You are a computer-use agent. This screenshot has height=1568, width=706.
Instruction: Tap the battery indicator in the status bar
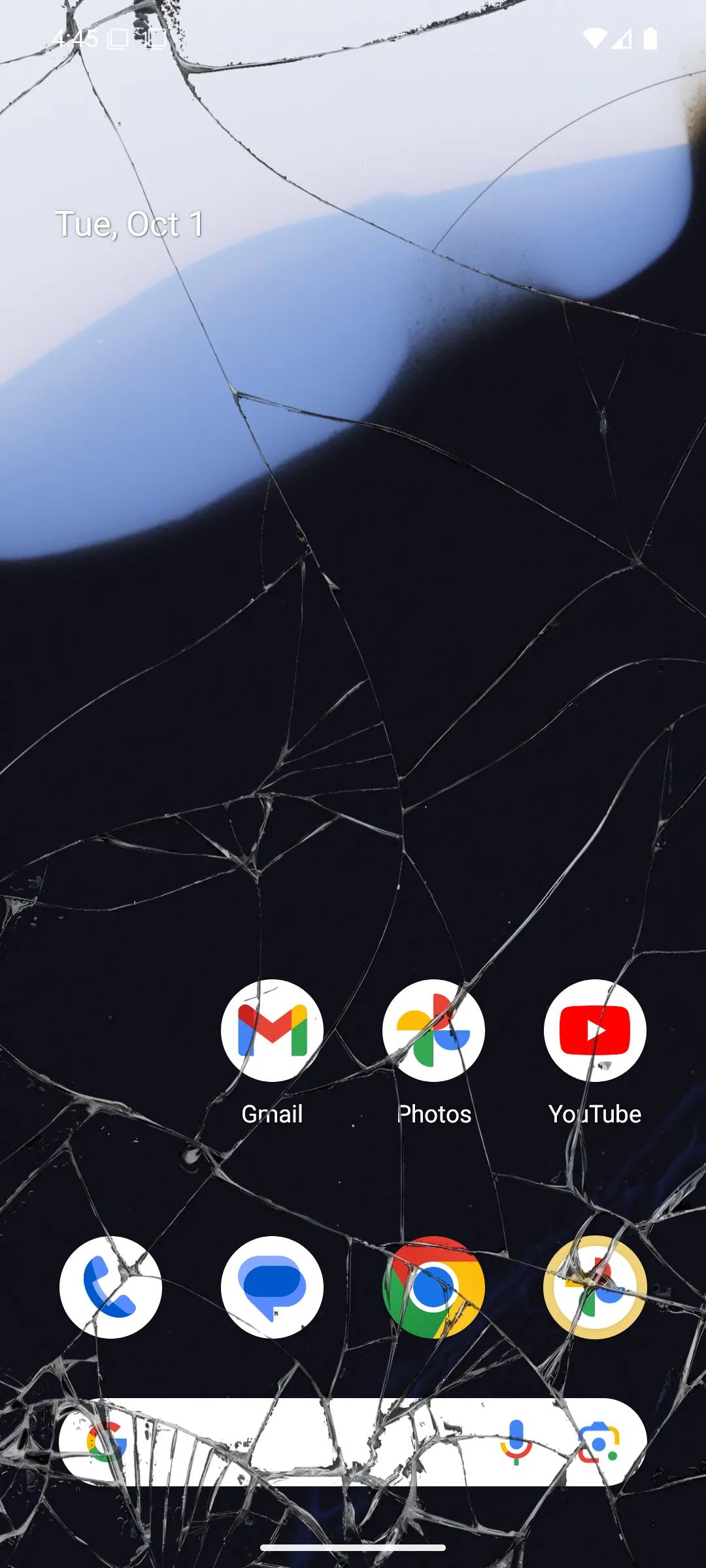point(649,39)
